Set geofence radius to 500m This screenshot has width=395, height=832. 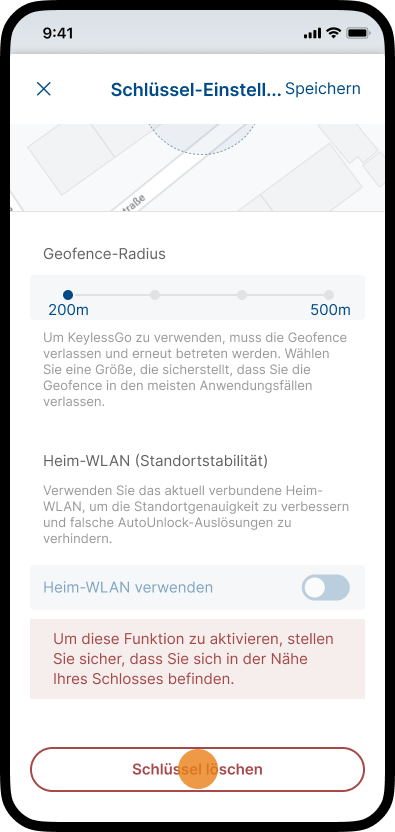coord(329,295)
